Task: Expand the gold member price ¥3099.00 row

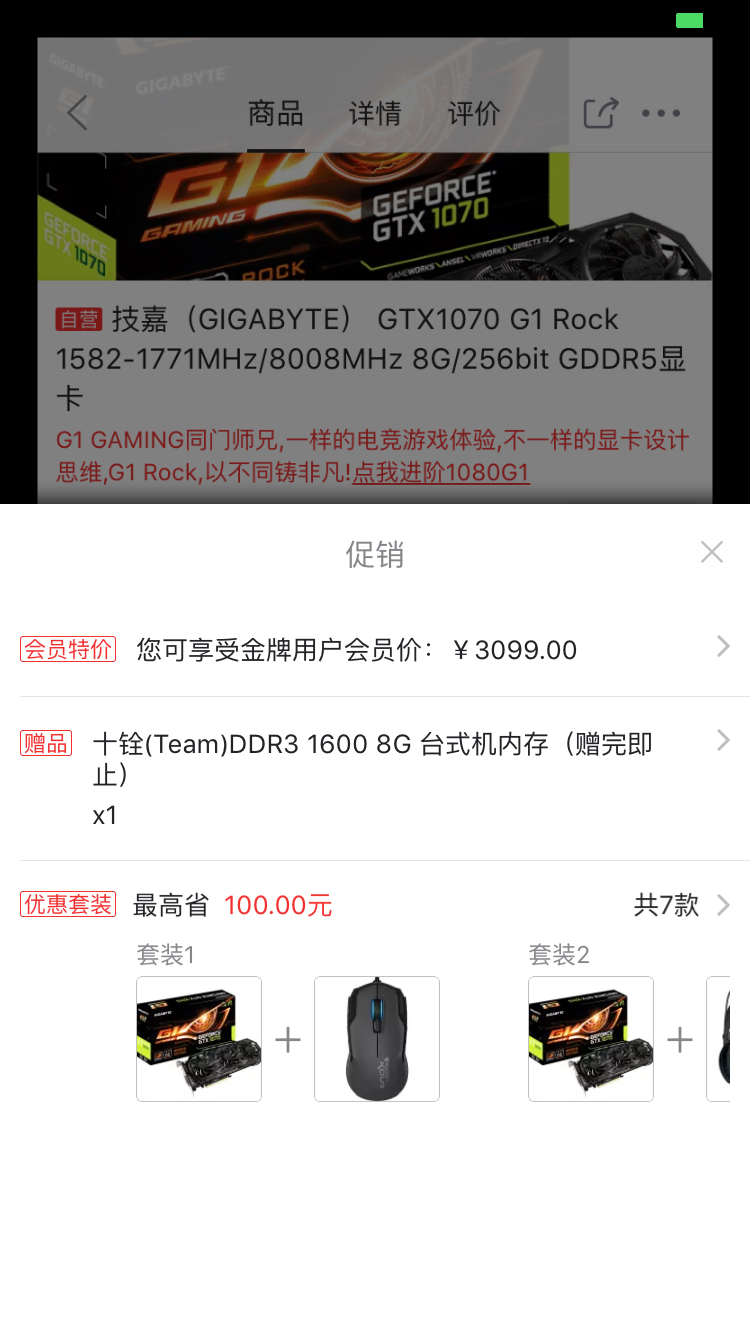Action: coord(722,646)
